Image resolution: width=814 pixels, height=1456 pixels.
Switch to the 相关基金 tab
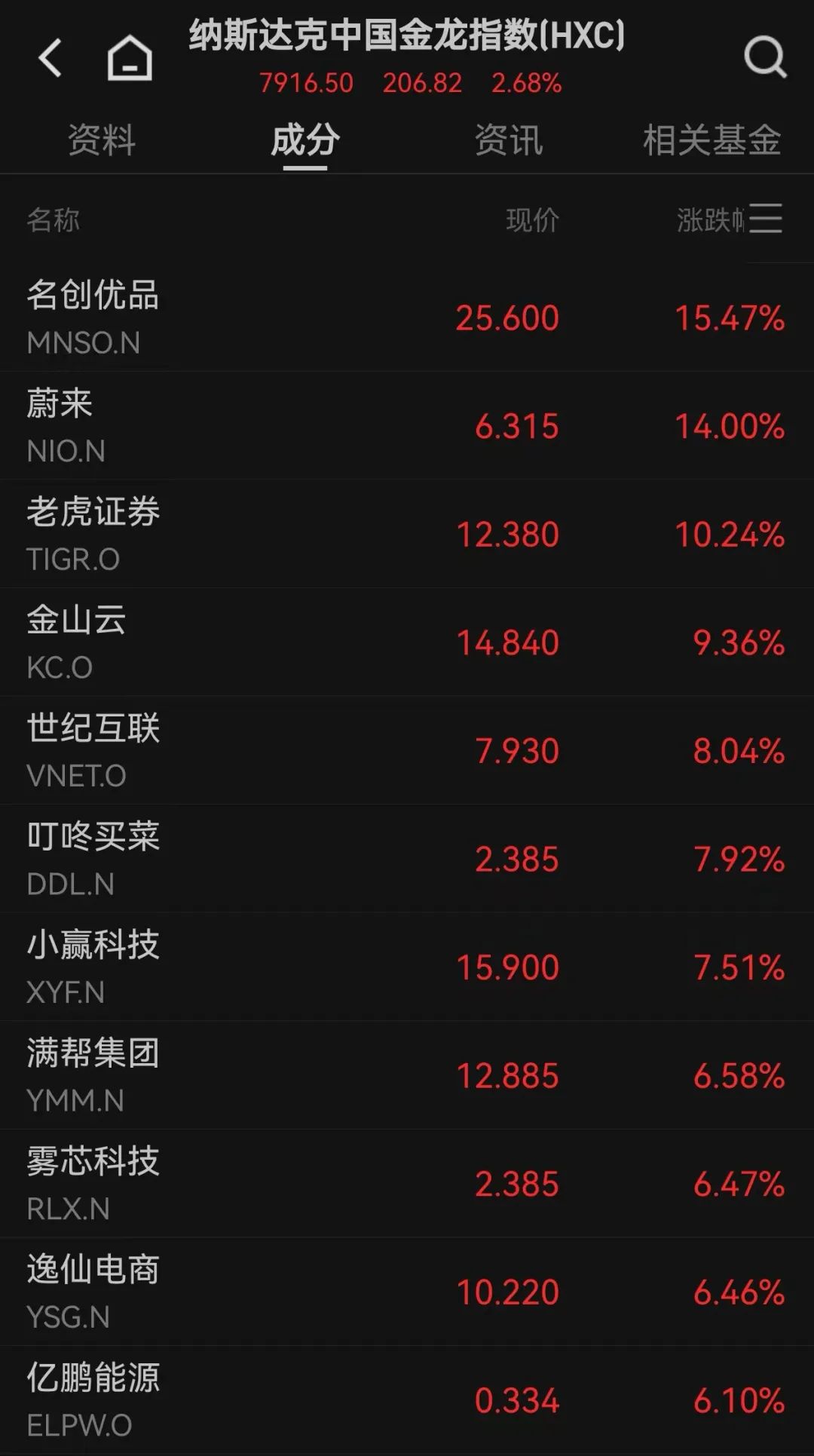pos(712,140)
